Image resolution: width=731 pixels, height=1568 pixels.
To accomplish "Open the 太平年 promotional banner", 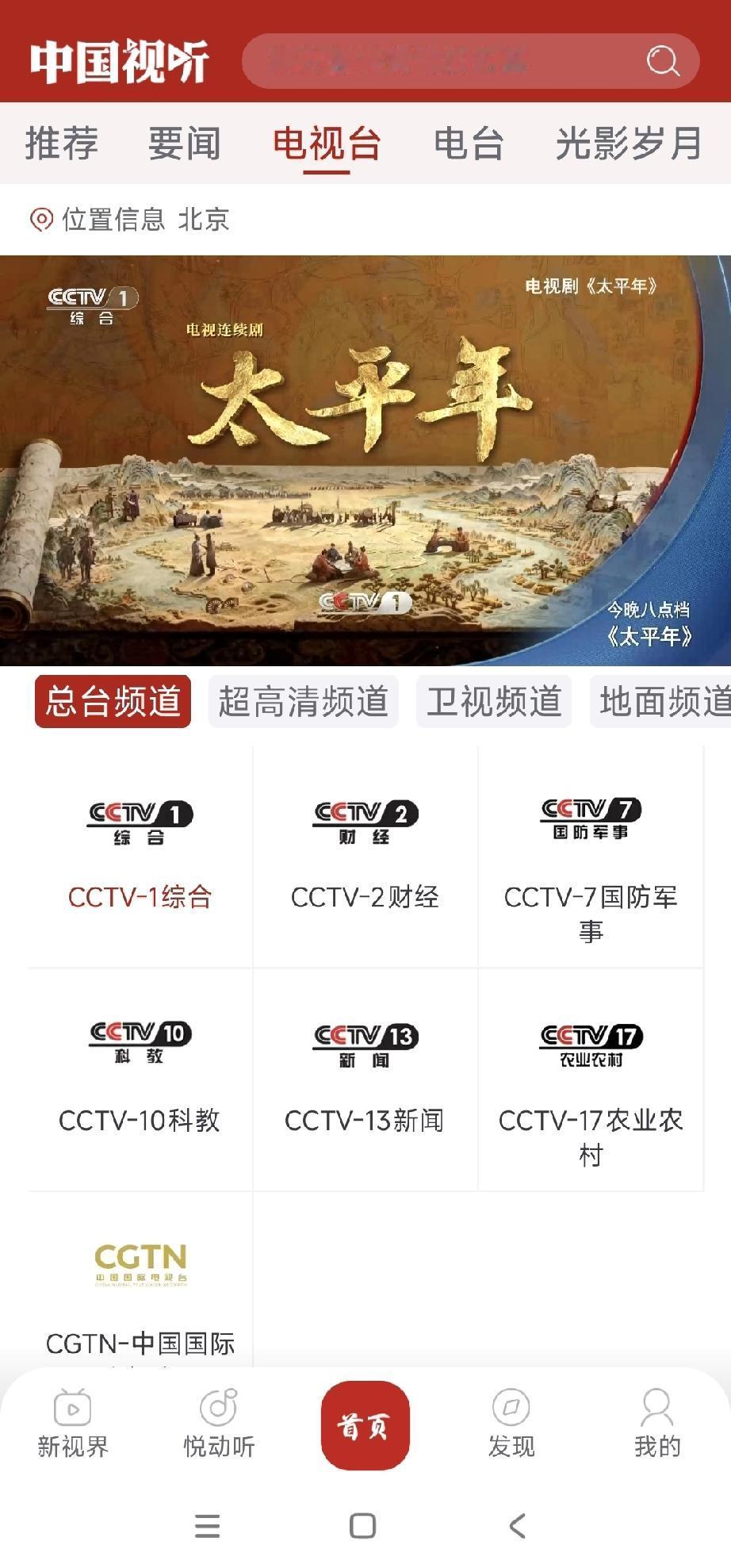I will point(365,460).
